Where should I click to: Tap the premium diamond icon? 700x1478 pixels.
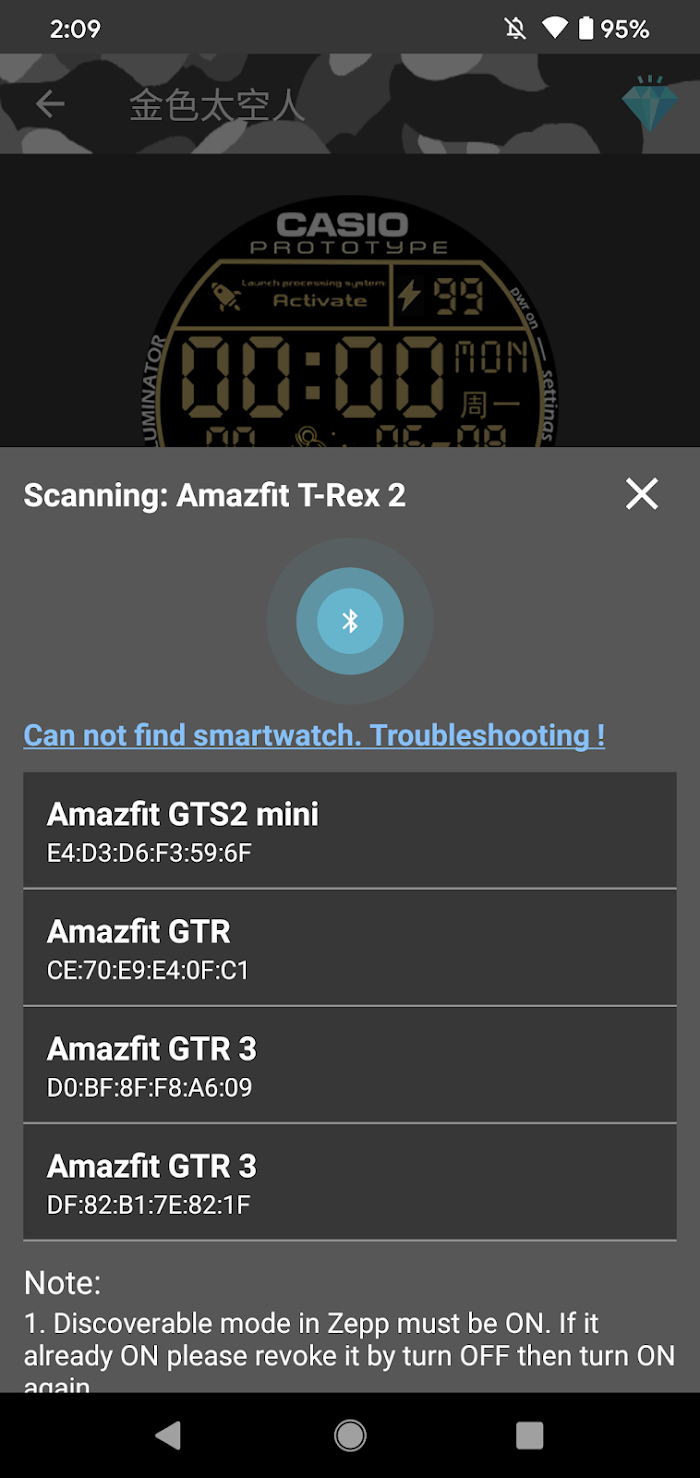(649, 103)
